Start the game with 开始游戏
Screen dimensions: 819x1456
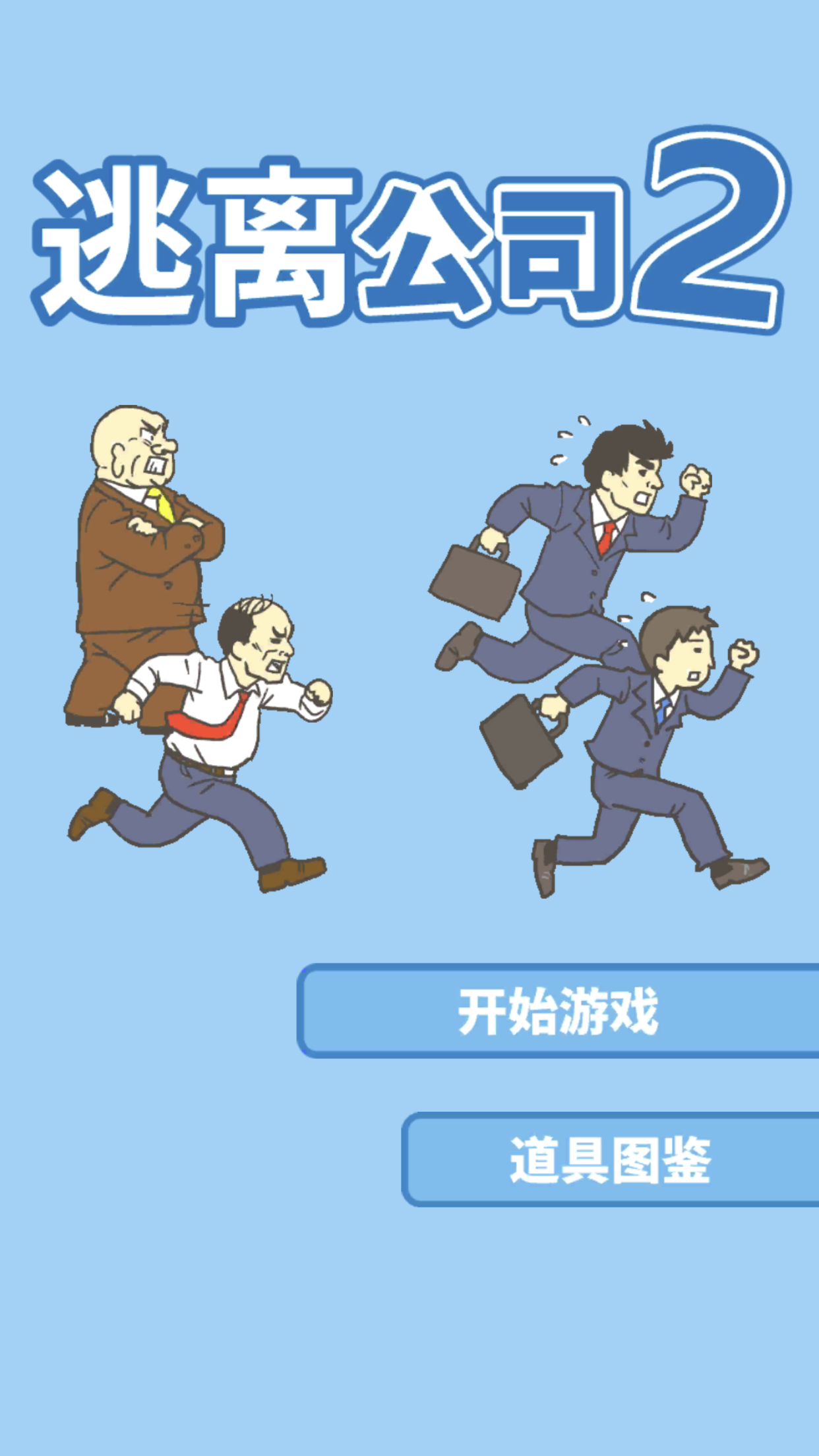click(558, 1011)
